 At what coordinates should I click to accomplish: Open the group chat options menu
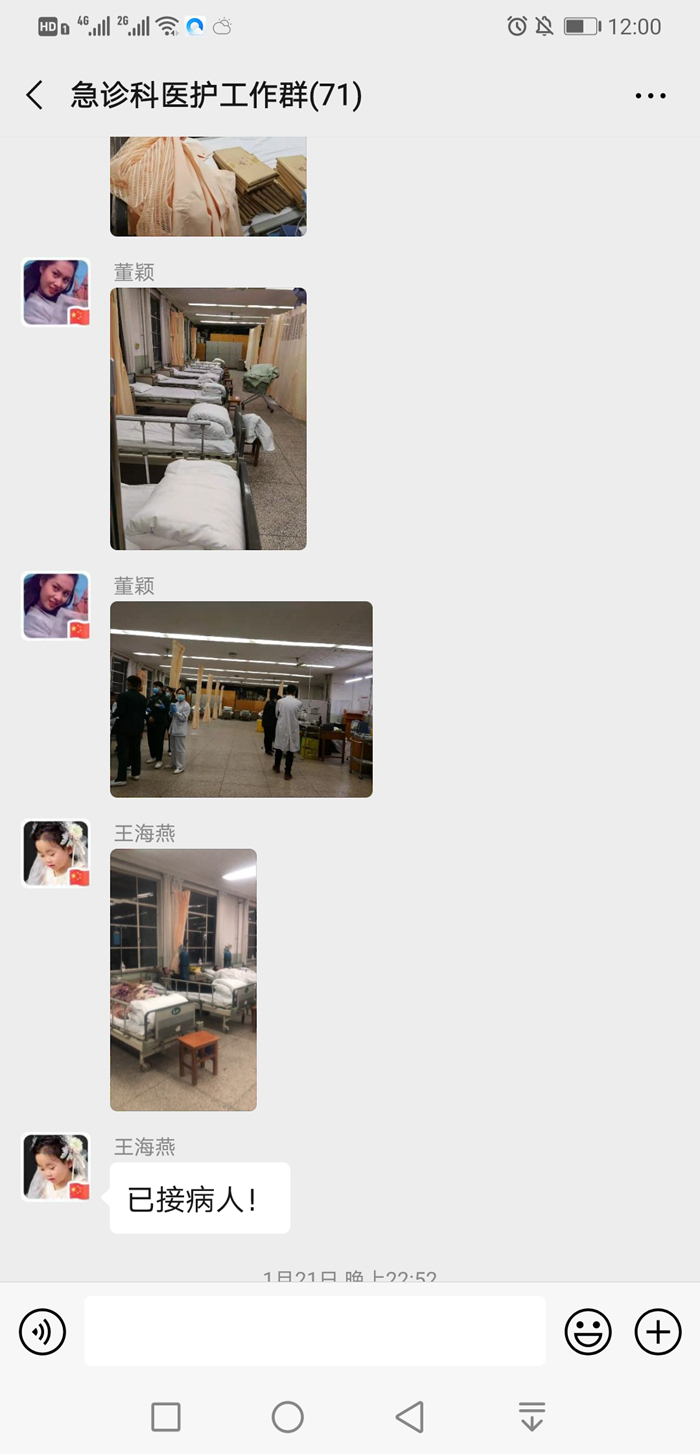650,96
